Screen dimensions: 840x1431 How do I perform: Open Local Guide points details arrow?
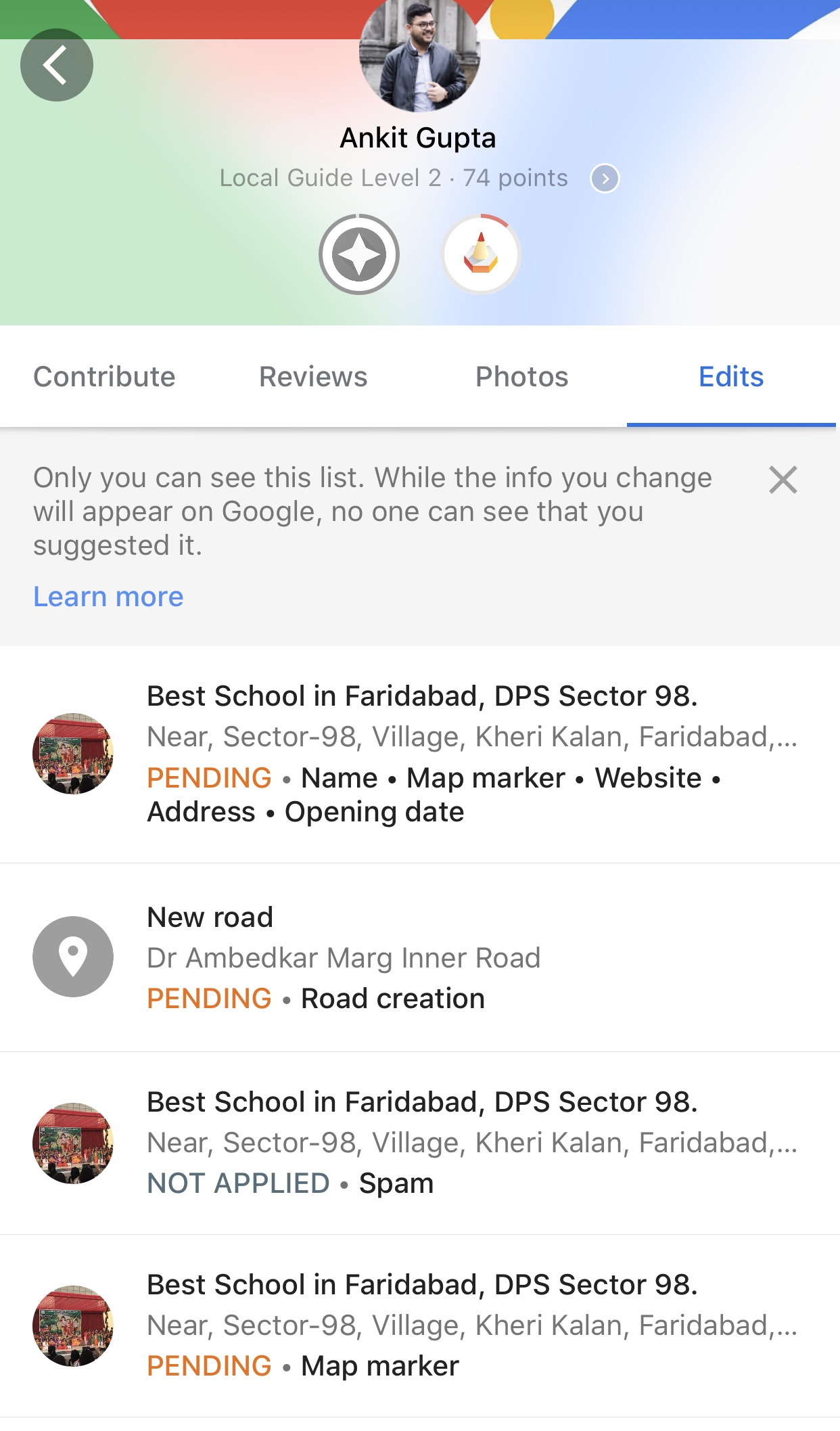click(605, 179)
